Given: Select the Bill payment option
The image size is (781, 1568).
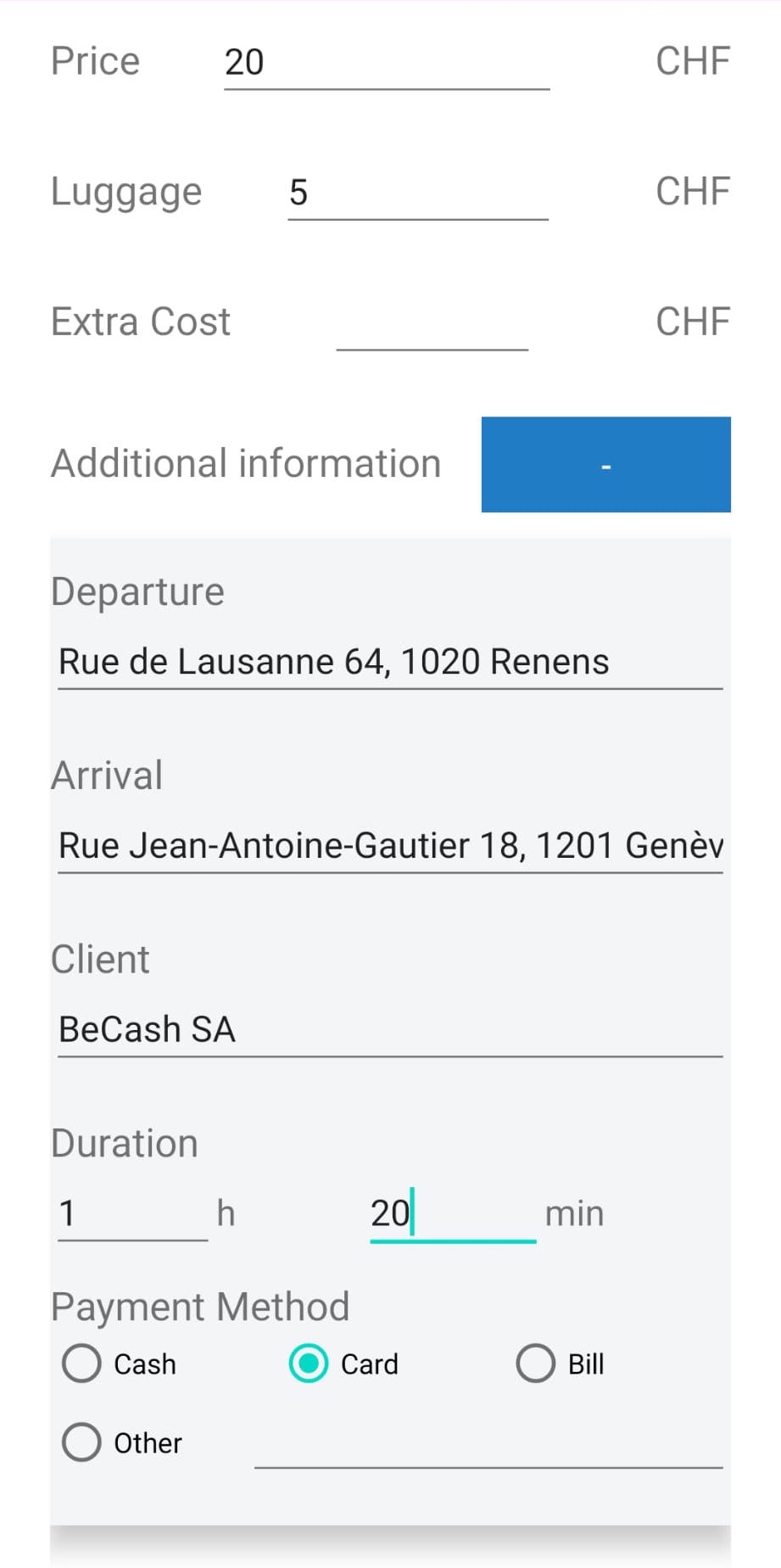Looking at the screenshot, I should point(534,1364).
